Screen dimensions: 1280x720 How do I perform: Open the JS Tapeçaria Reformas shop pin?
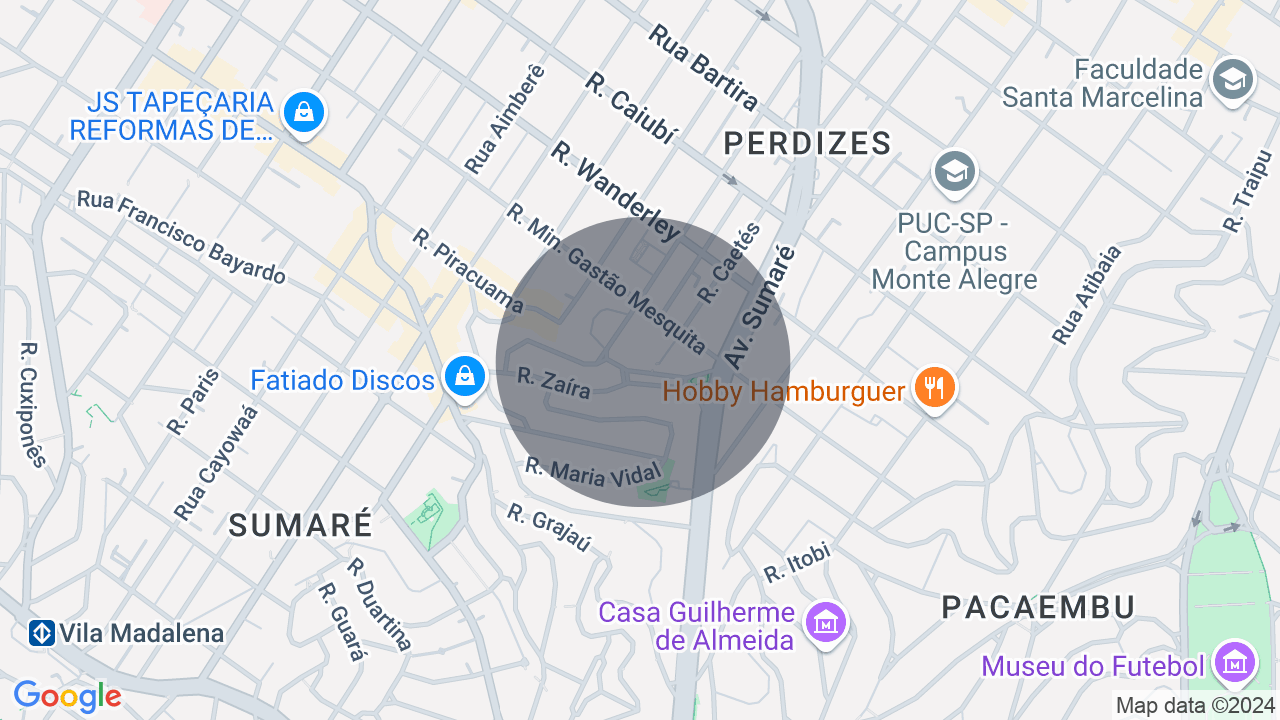pyautogui.click(x=303, y=113)
